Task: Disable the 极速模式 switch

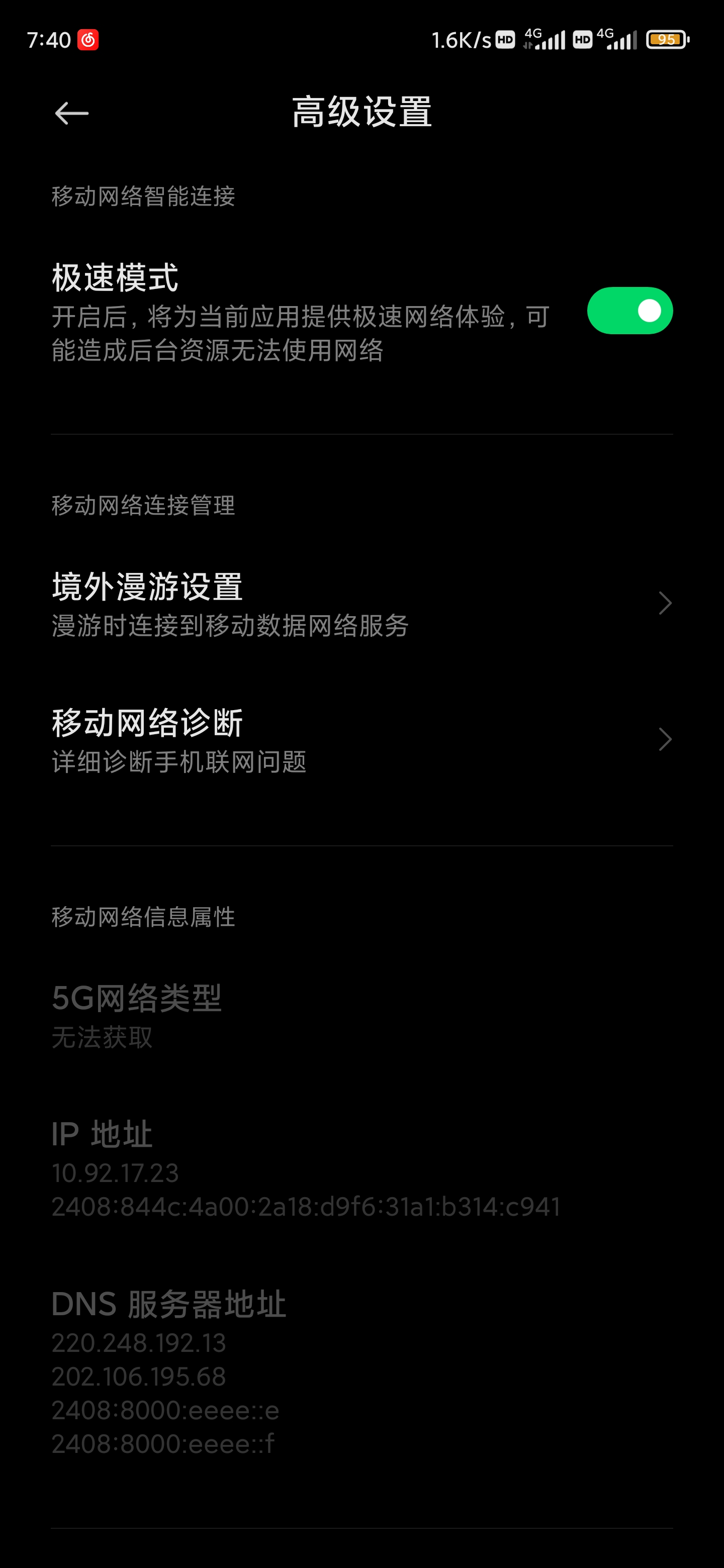Action: click(x=629, y=311)
